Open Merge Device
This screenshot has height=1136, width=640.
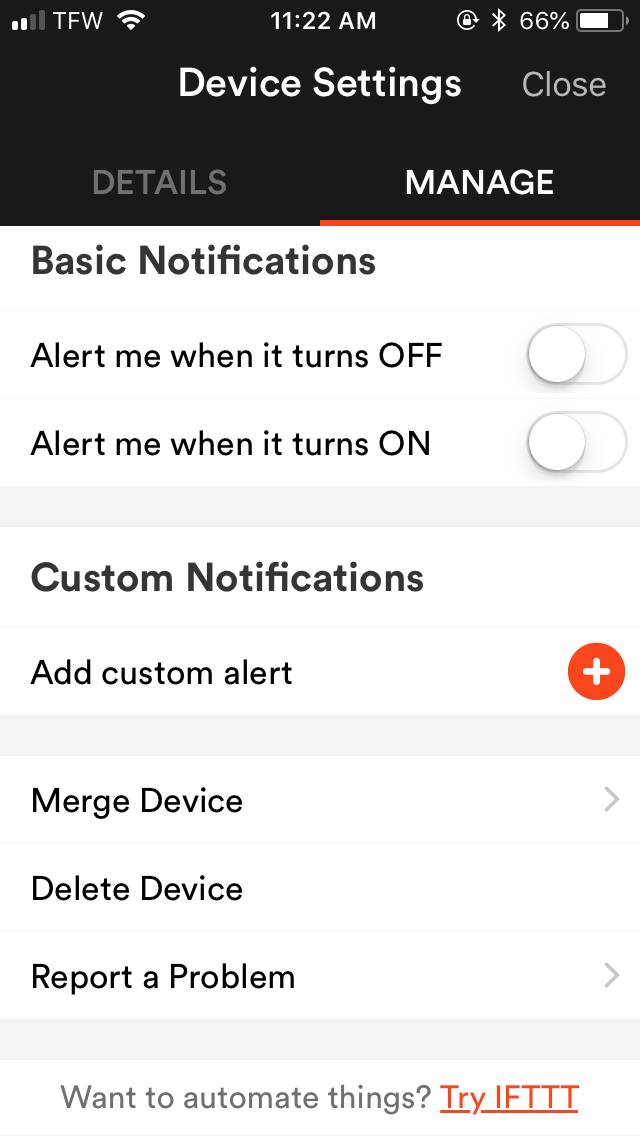320,800
